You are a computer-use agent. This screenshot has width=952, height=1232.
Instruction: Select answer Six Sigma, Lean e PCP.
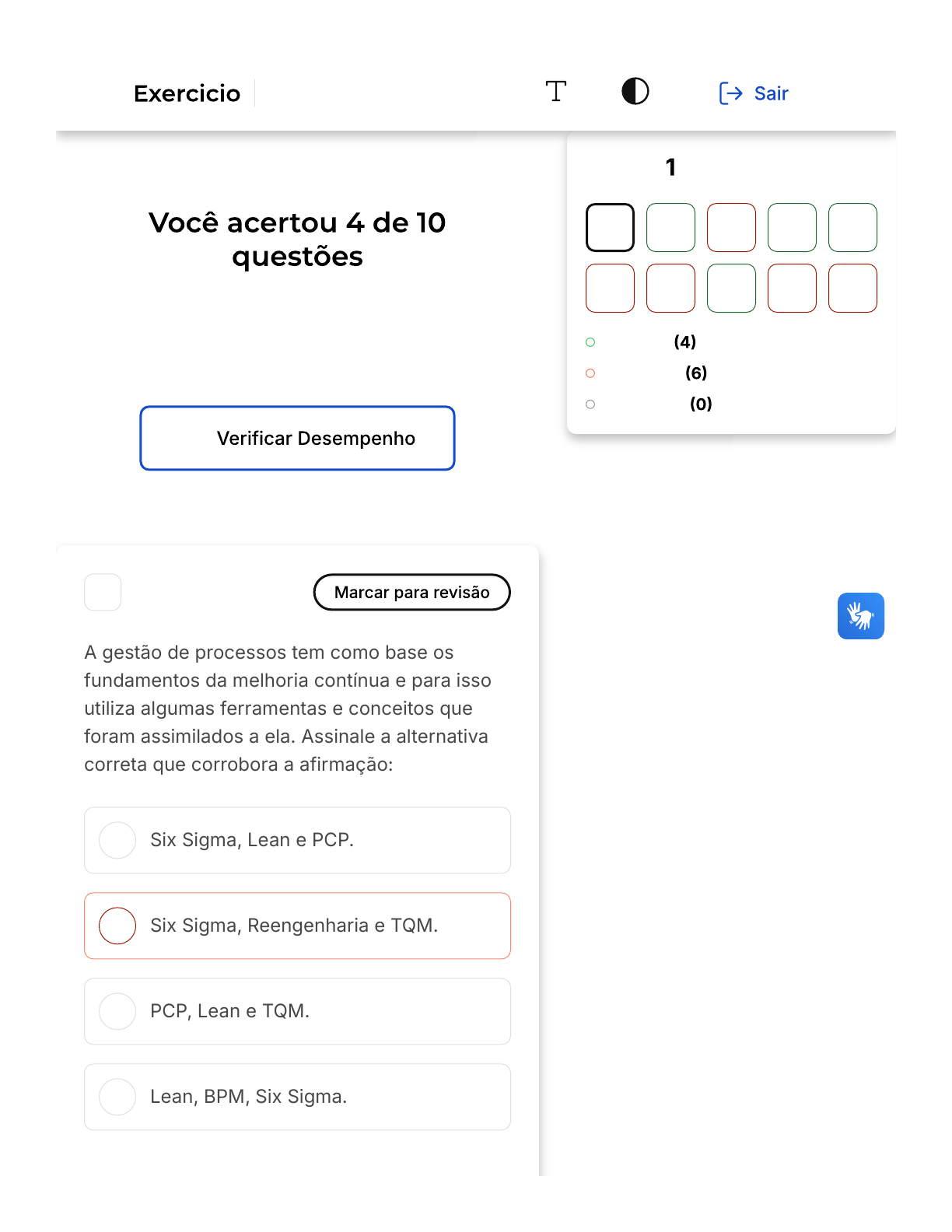click(x=297, y=840)
